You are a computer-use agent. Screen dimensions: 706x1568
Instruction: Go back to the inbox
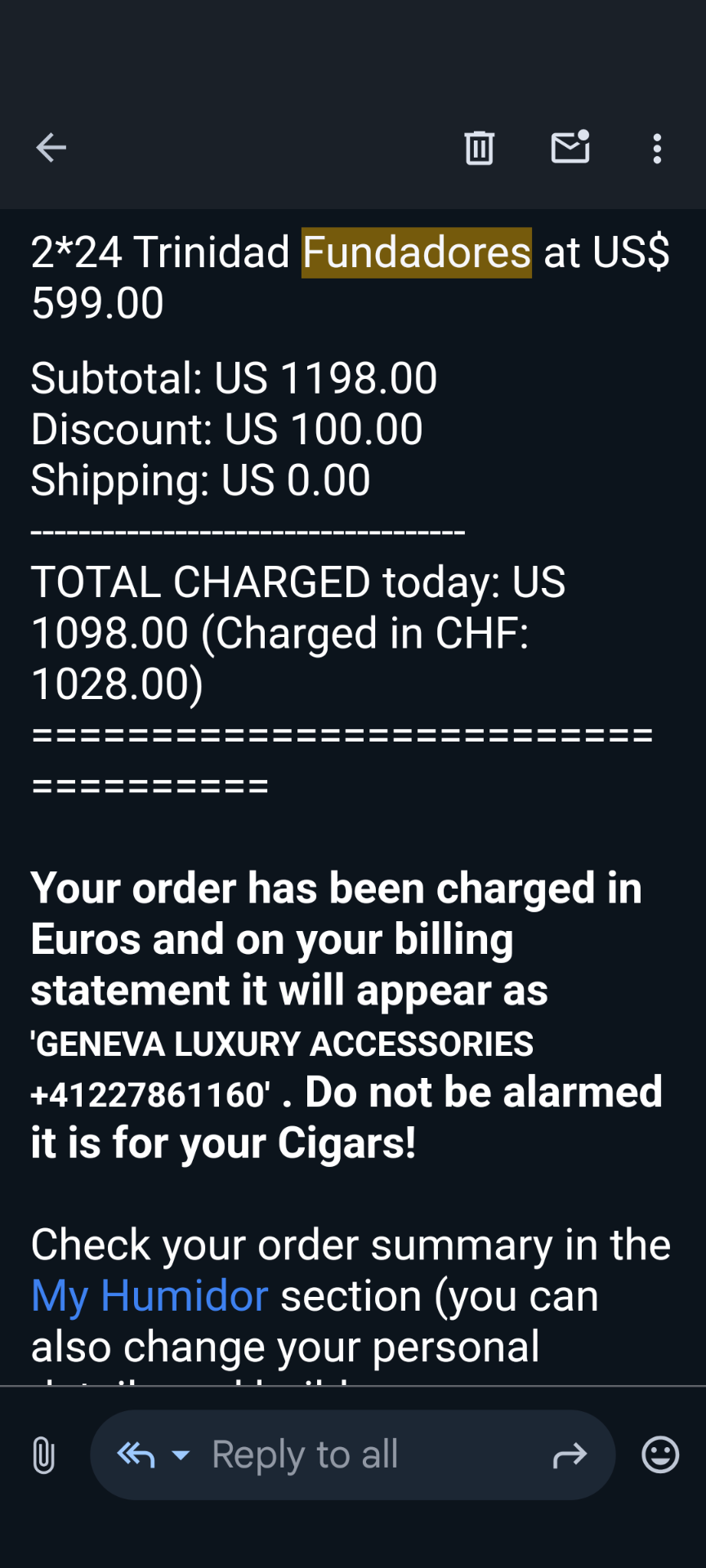point(51,149)
